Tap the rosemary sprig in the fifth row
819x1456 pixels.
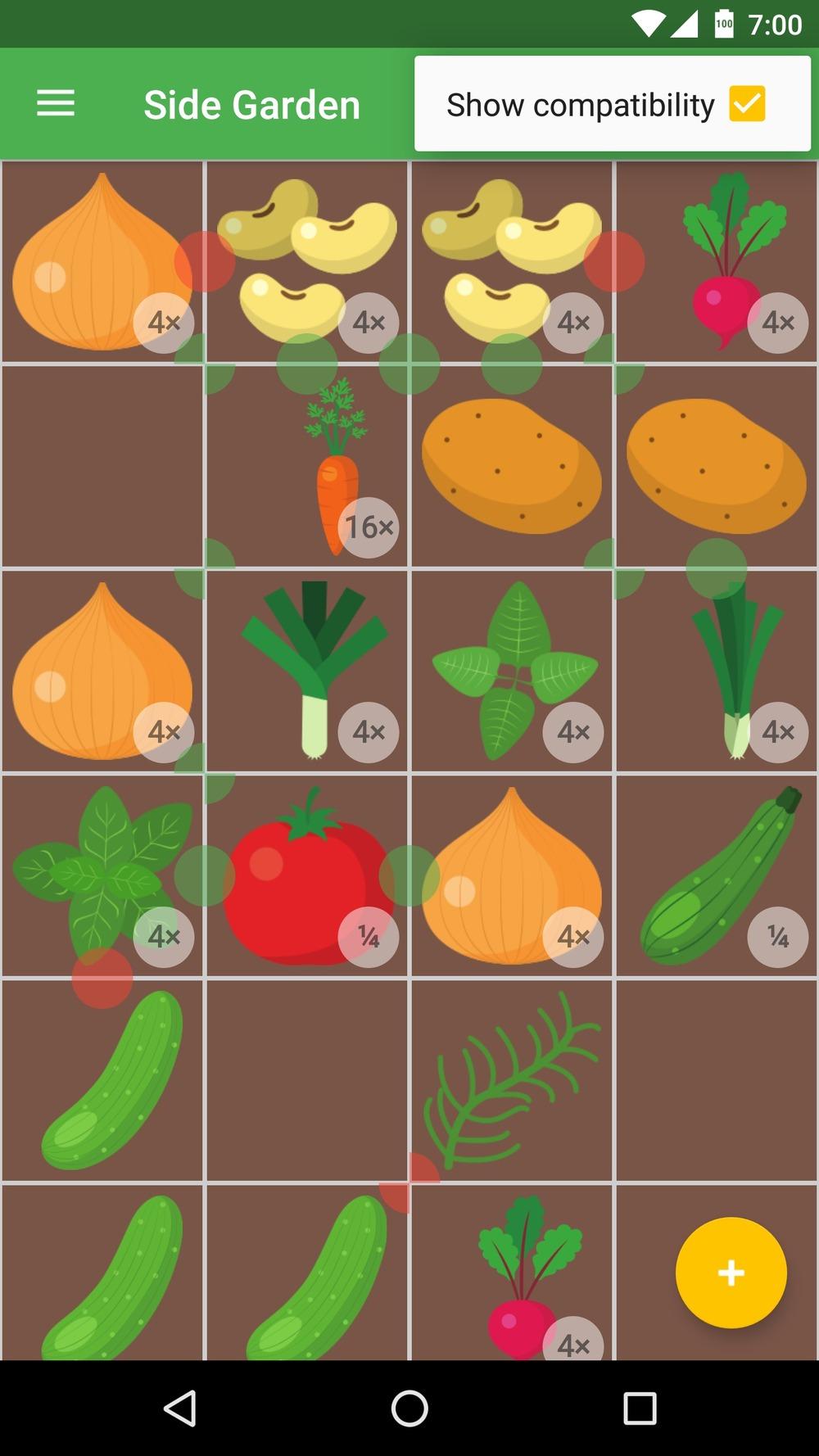[511, 1081]
